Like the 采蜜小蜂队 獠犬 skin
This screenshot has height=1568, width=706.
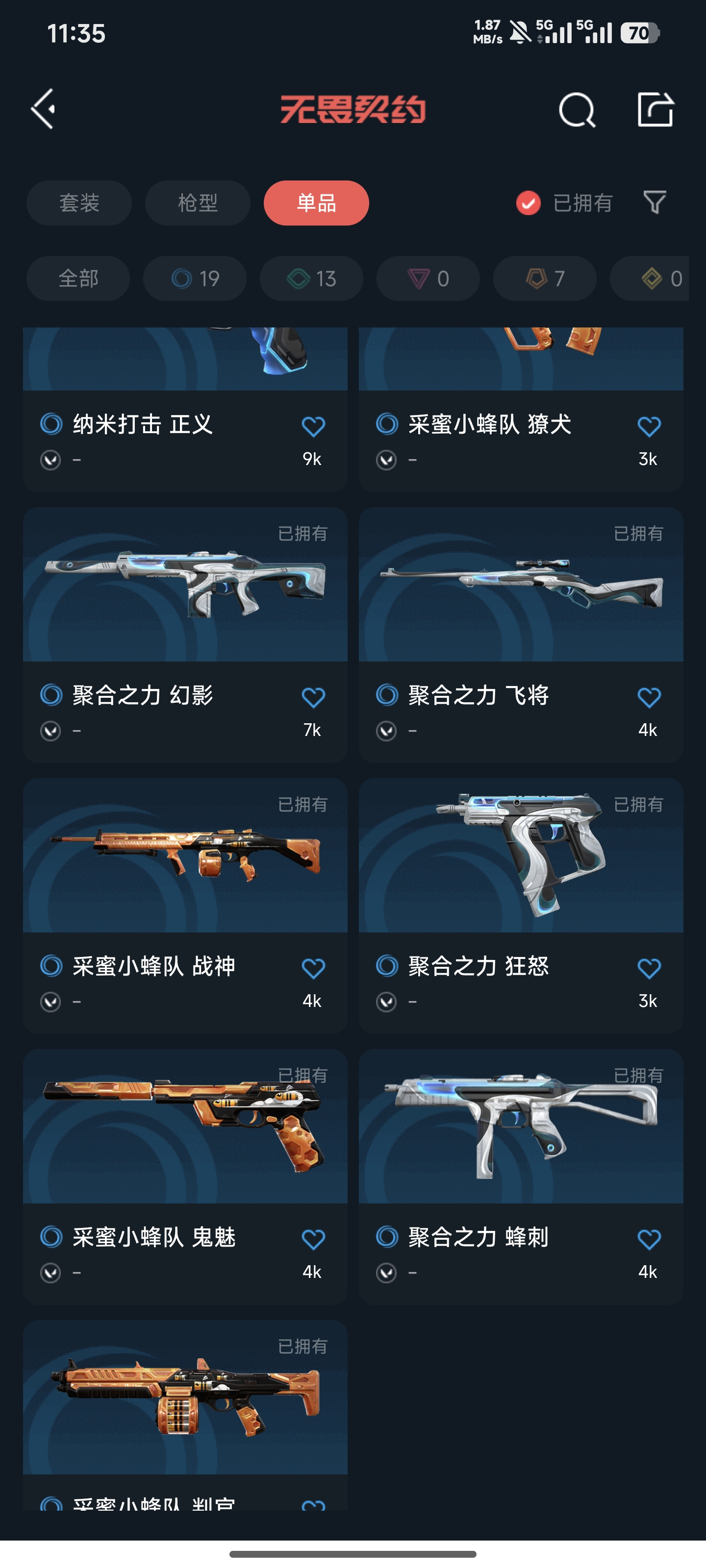(x=649, y=426)
